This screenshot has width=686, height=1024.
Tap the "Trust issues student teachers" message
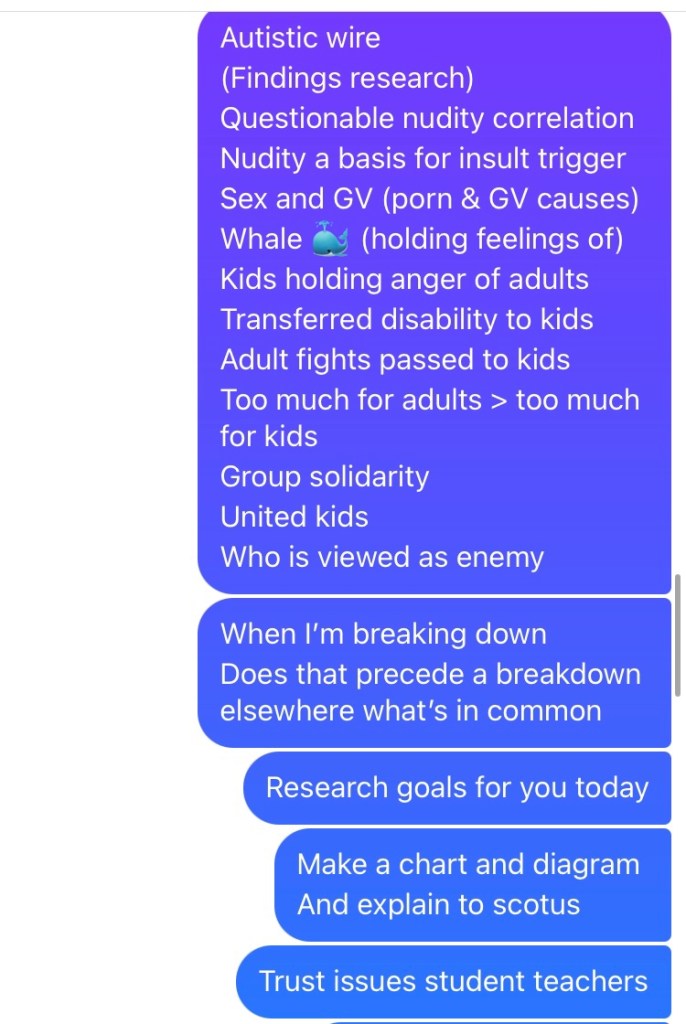pyautogui.click(x=453, y=982)
